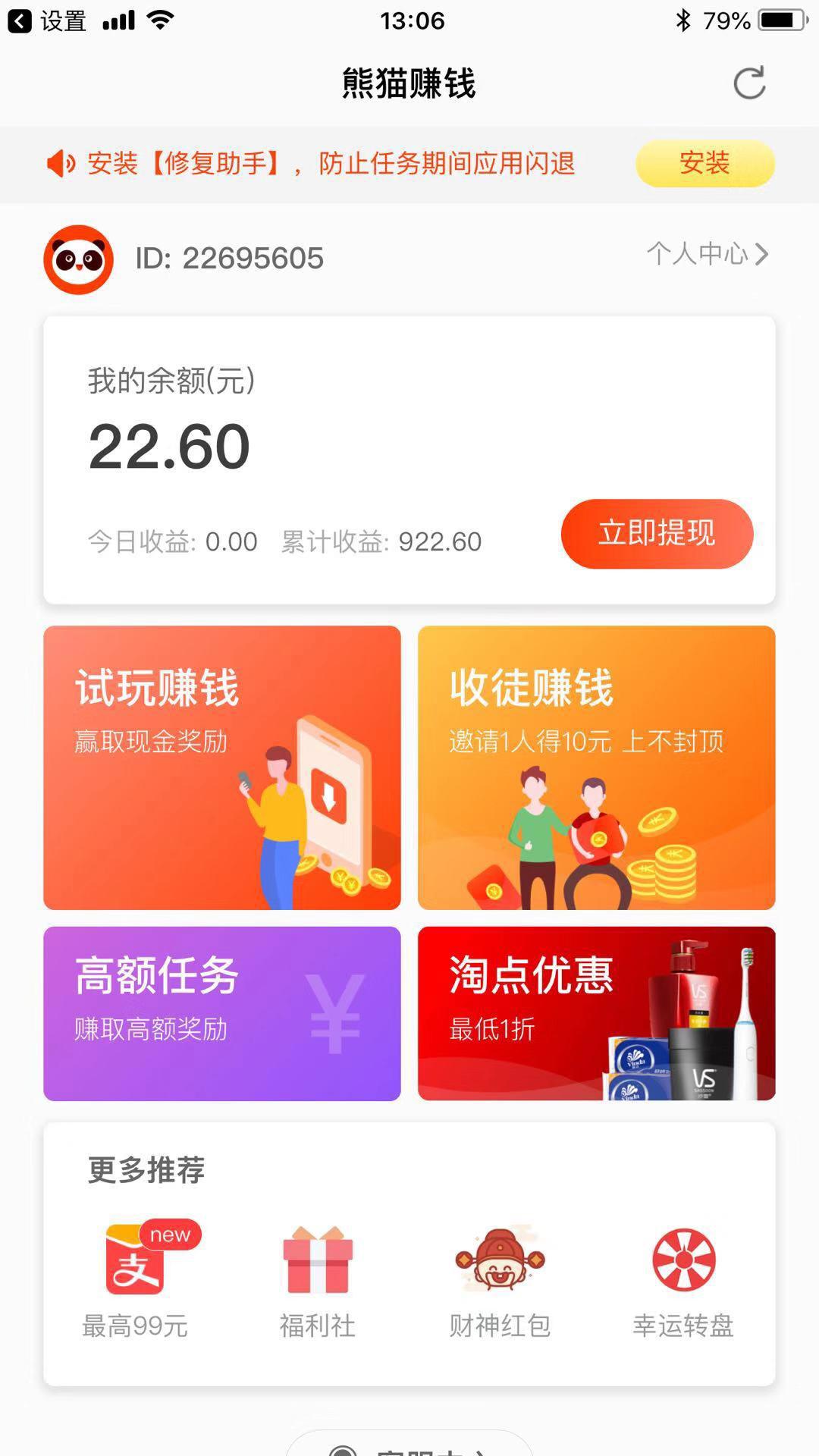819x1456 pixels.
Task: Tap 立即提现 to withdraw balance
Action: 657,535
